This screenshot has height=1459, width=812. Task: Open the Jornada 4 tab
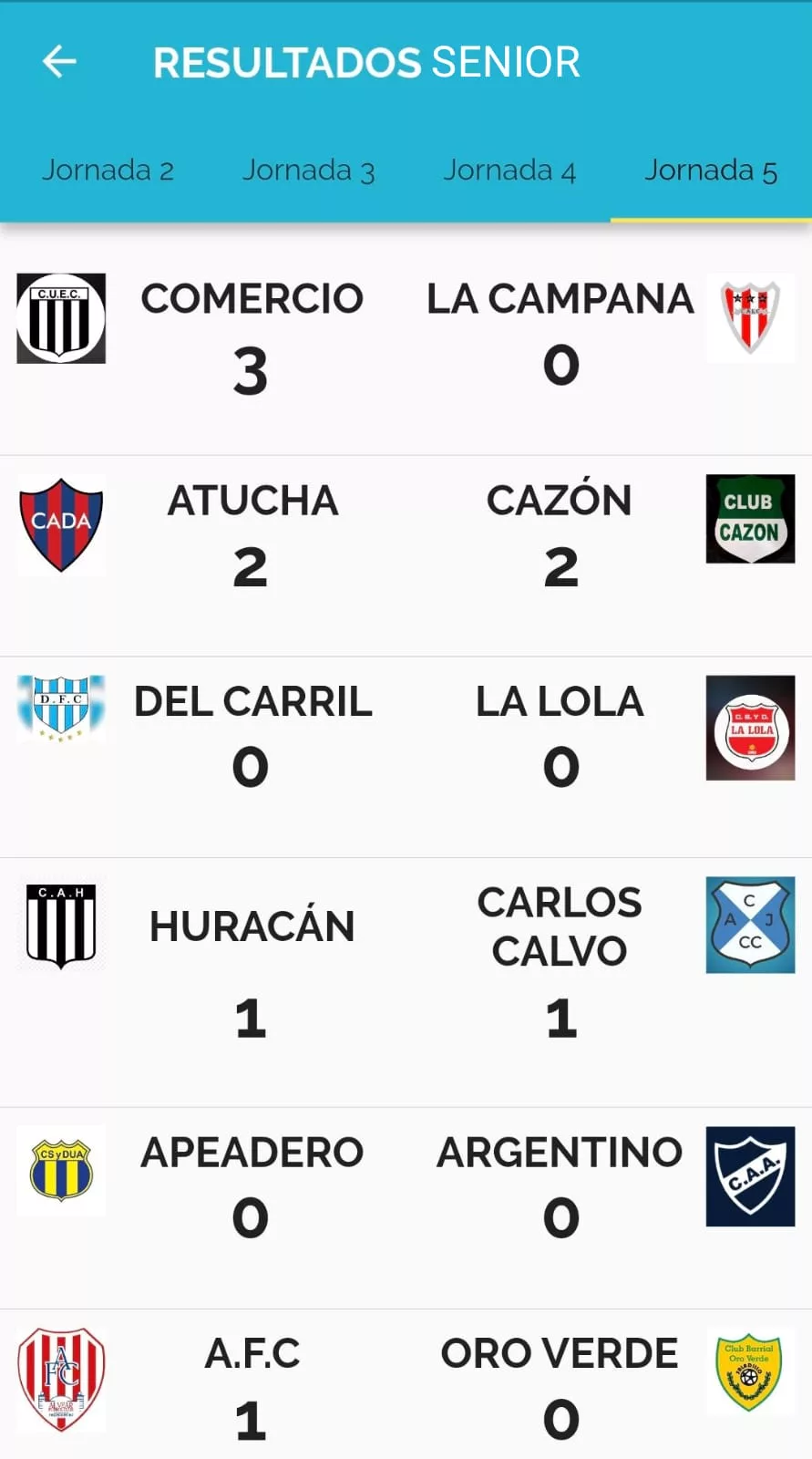(x=509, y=171)
